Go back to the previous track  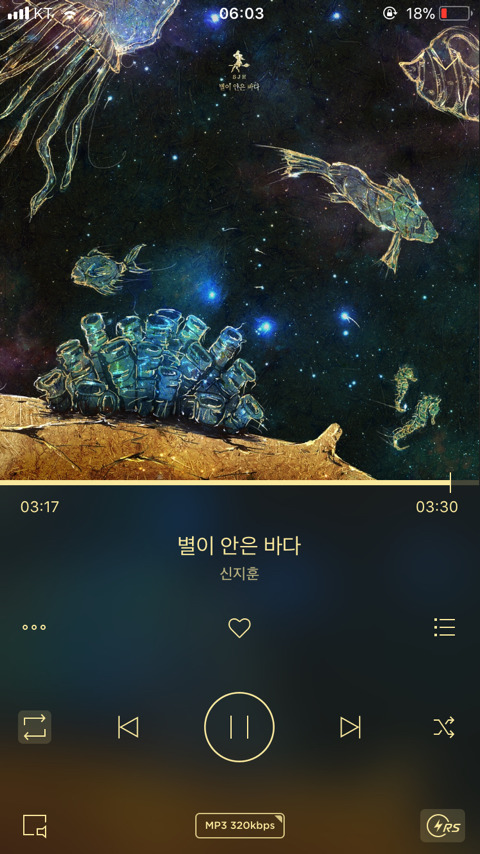click(128, 727)
